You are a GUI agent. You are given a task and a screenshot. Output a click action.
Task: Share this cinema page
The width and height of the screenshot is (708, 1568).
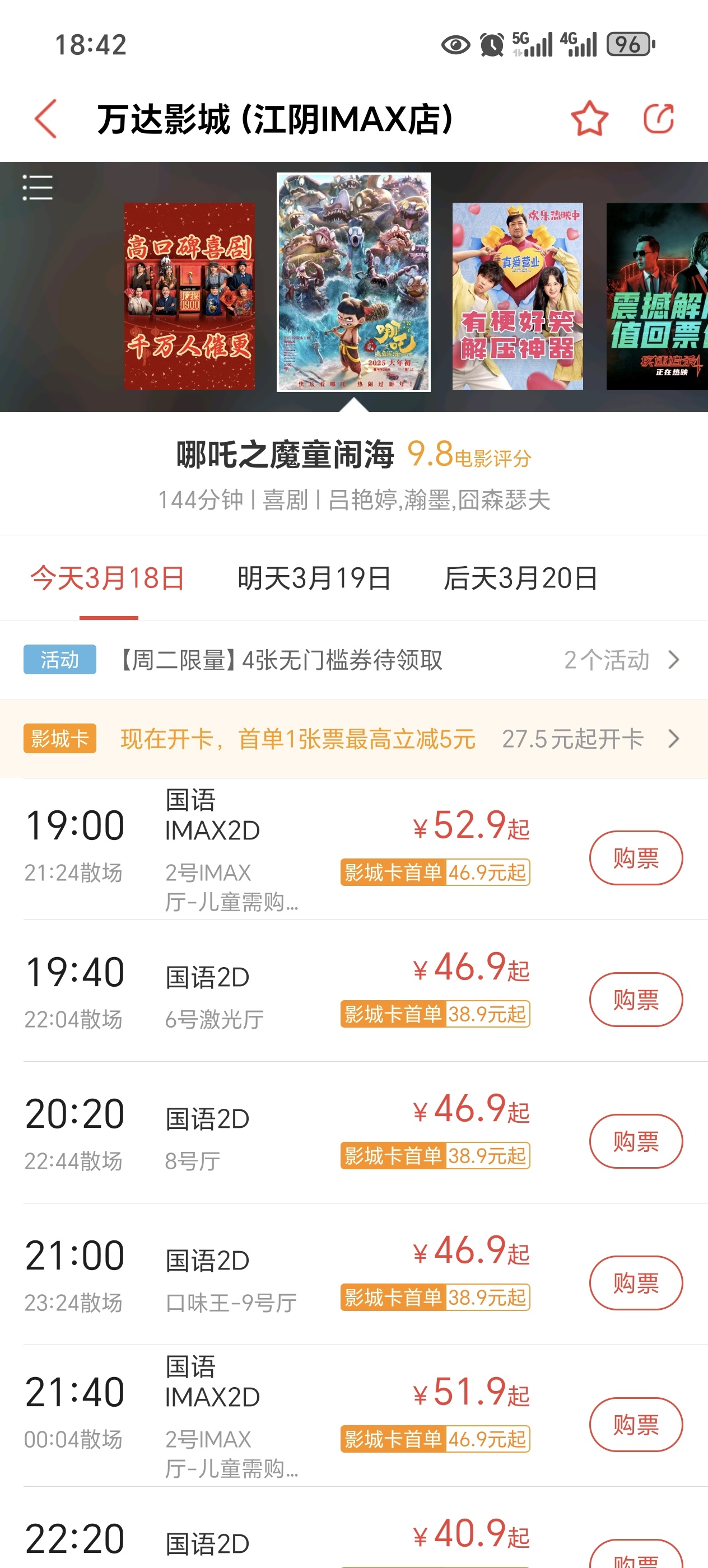coord(659,119)
